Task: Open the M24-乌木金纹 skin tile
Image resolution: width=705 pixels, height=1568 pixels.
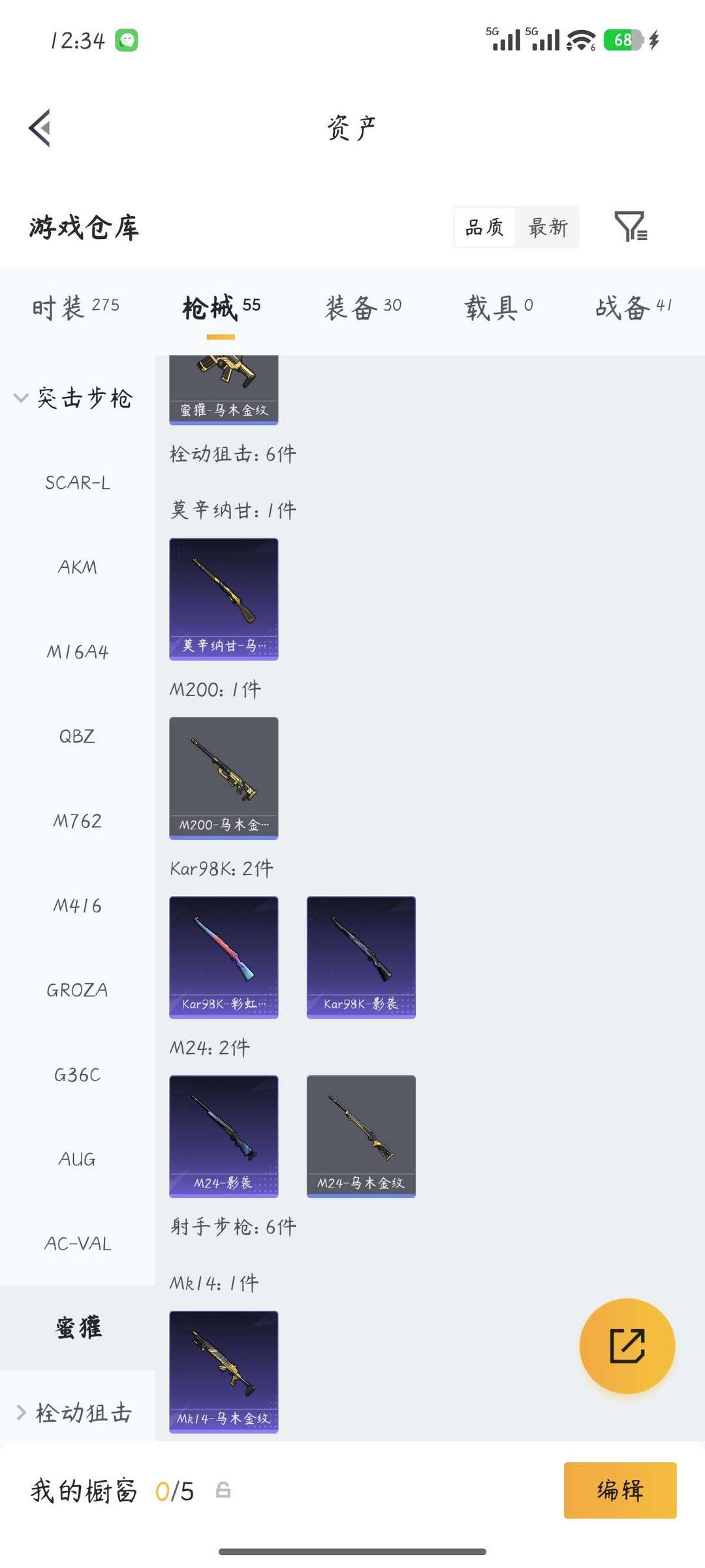Action: (x=361, y=1136)
